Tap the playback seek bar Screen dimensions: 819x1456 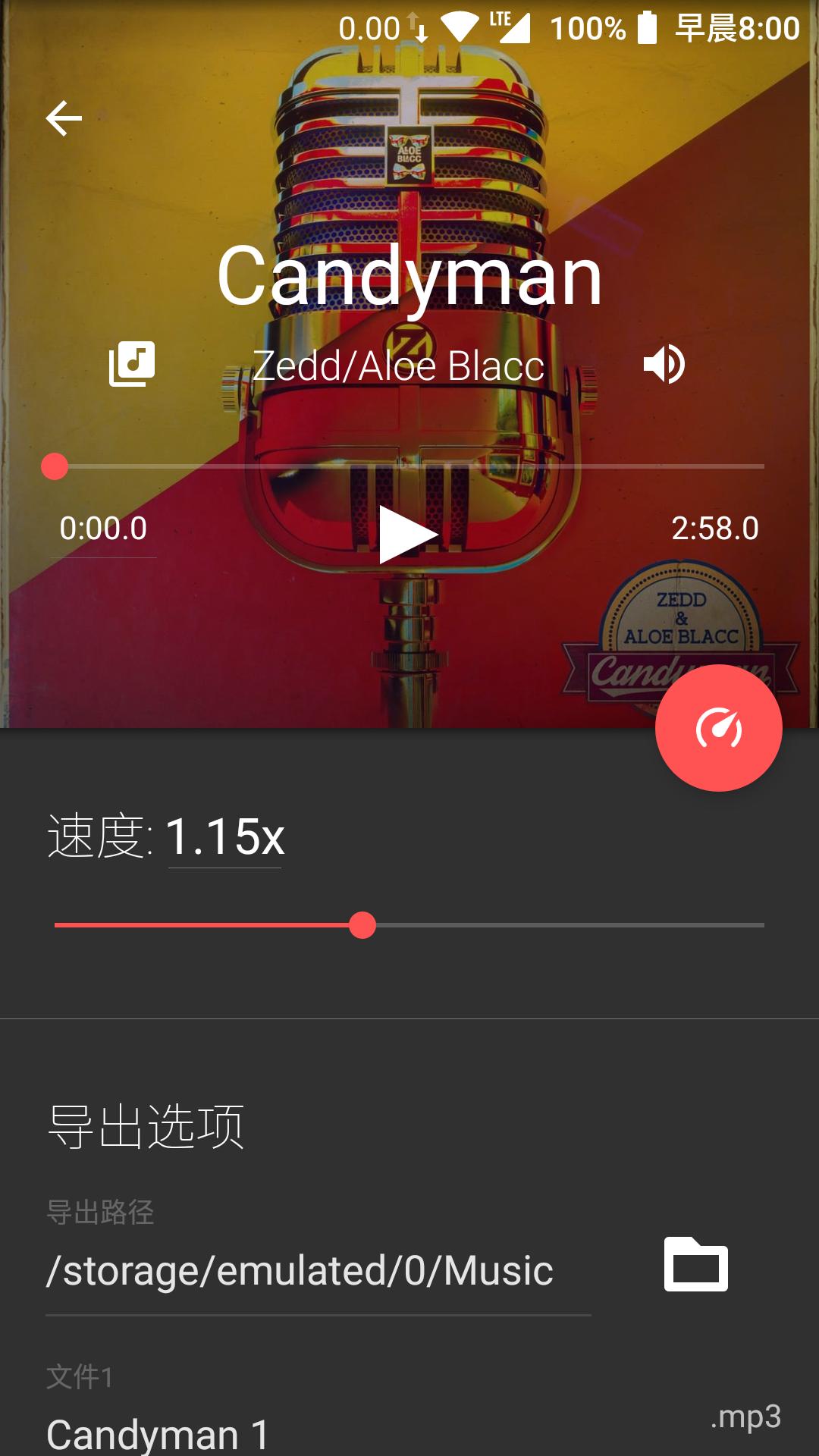coord(409,468)
